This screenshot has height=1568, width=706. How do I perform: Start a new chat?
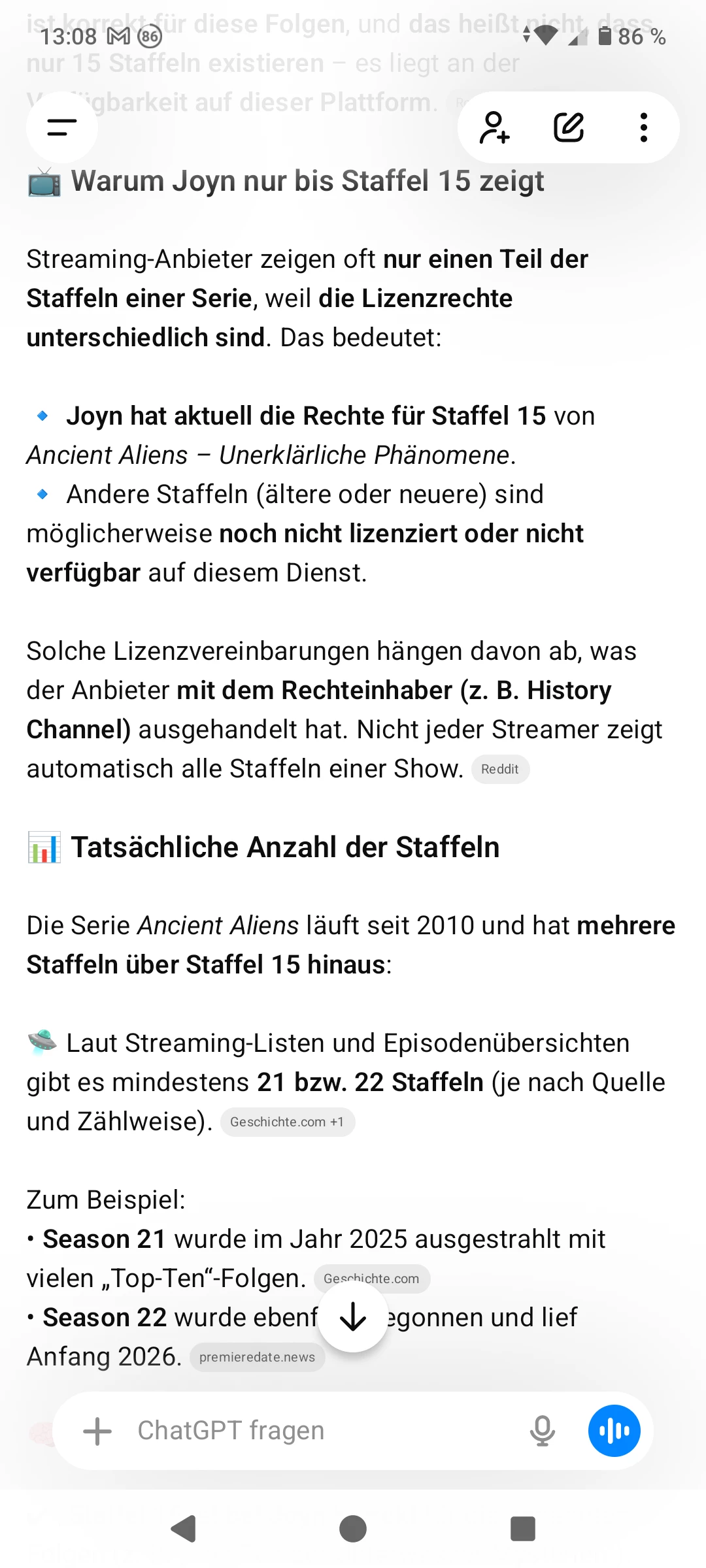point(569,127)
